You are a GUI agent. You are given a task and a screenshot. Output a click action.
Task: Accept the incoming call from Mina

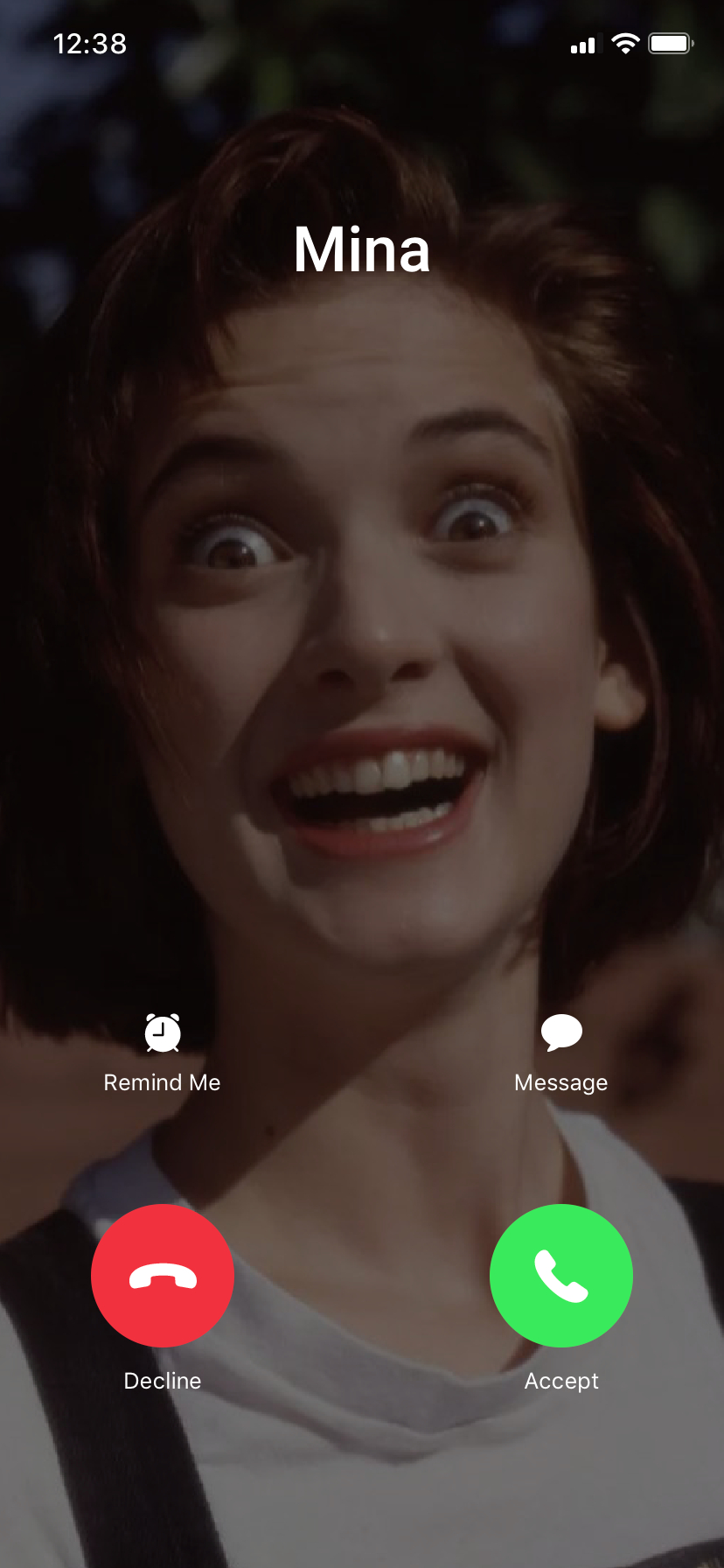(x=560, y=1275)
